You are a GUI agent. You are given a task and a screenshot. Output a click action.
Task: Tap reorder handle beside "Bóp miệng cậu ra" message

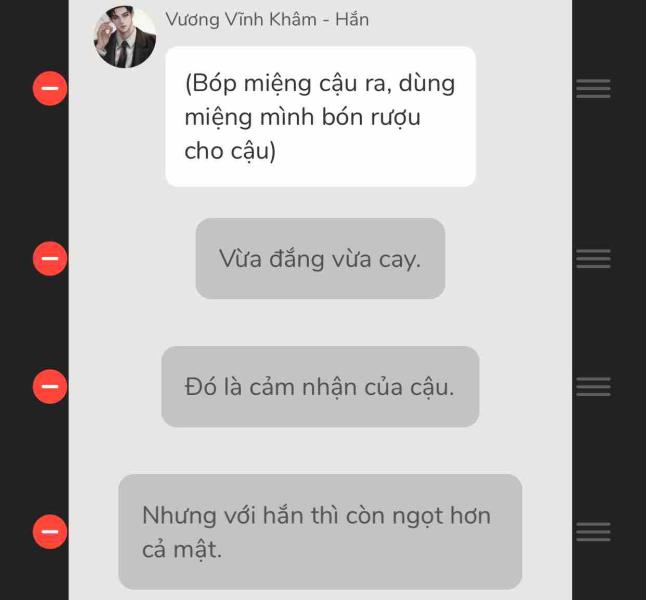pos(593,89)
